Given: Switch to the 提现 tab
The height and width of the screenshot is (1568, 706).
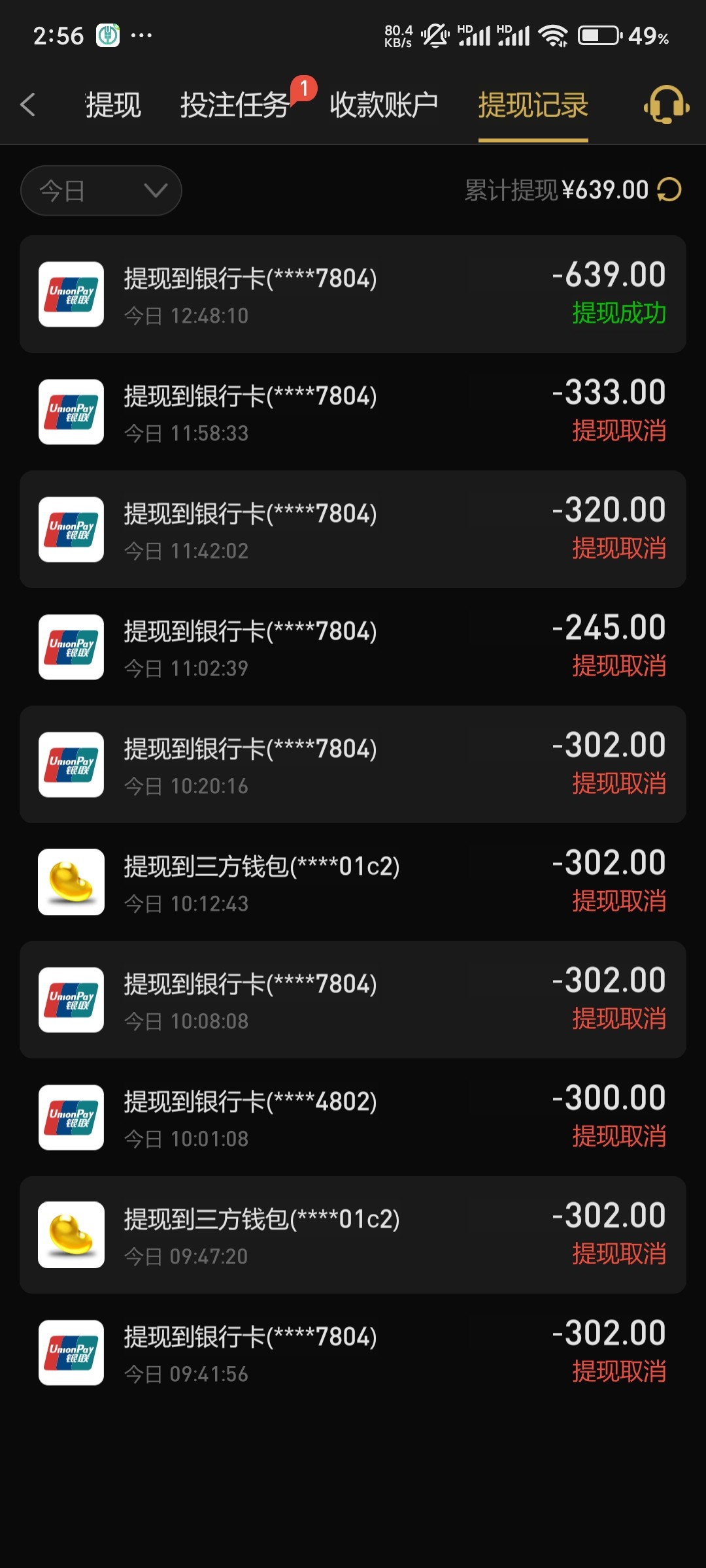Looking at the screenshot, I should pos(113,105).
